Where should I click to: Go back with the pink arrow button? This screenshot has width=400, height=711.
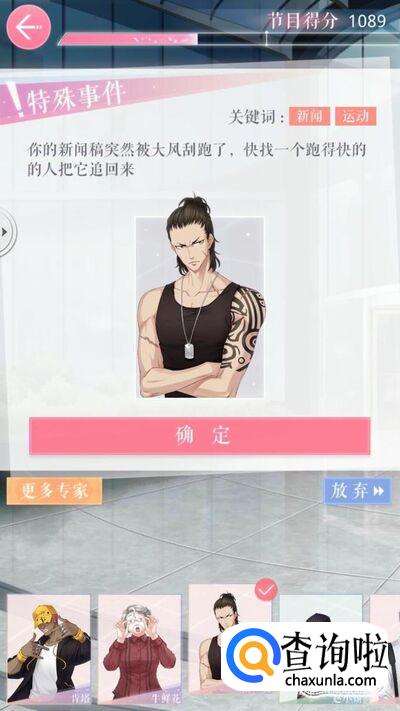[28, 27]
